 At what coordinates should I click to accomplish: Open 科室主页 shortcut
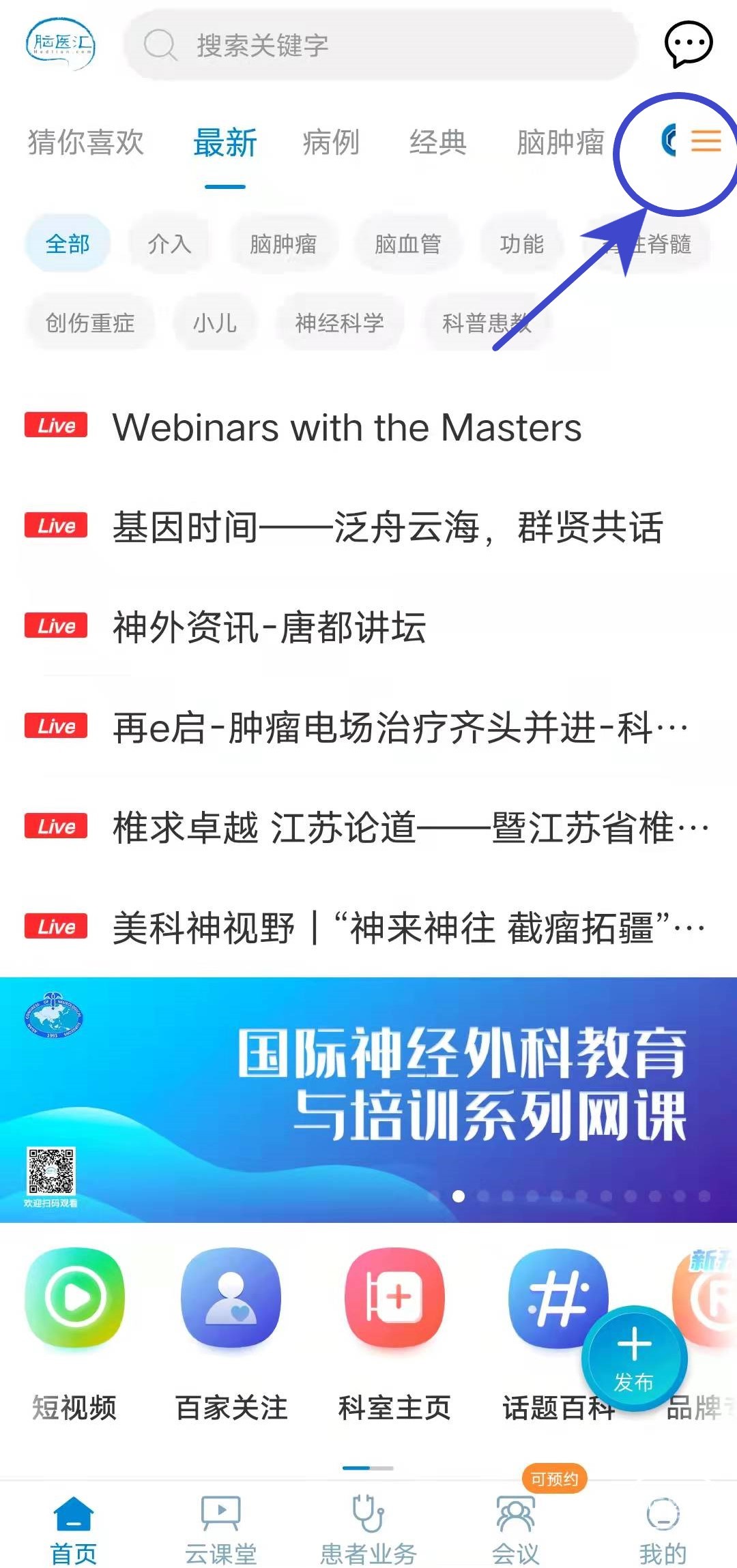tap(394, 1330)
